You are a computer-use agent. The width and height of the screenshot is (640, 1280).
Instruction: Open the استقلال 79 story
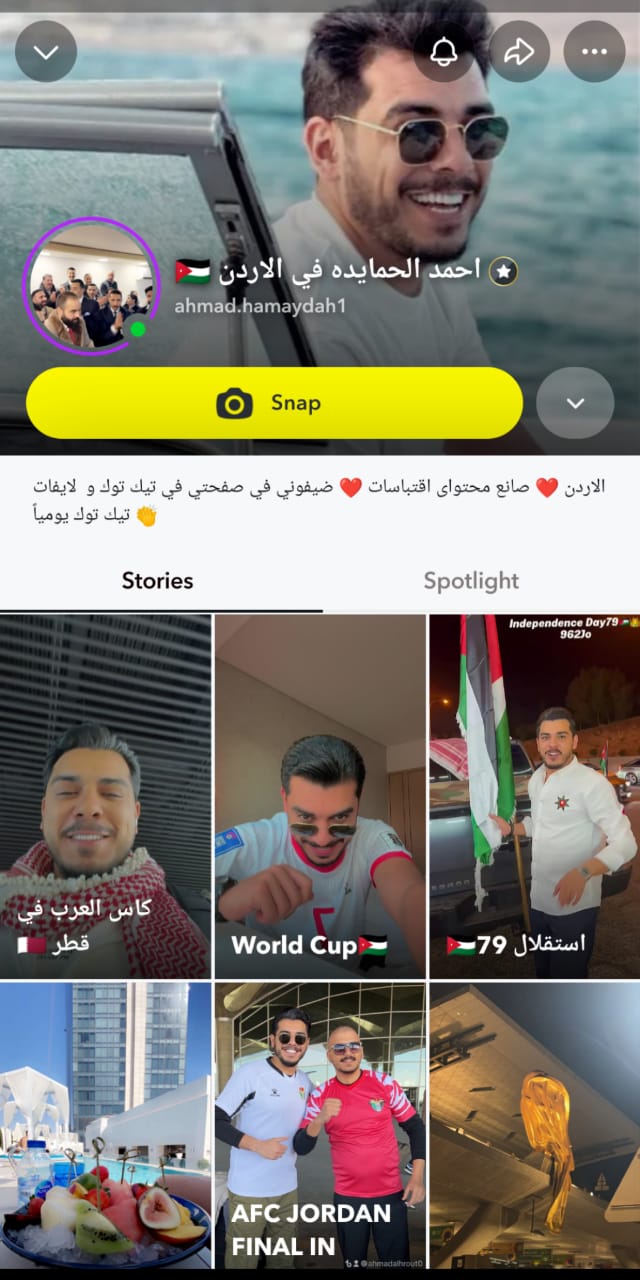[534, 796]
